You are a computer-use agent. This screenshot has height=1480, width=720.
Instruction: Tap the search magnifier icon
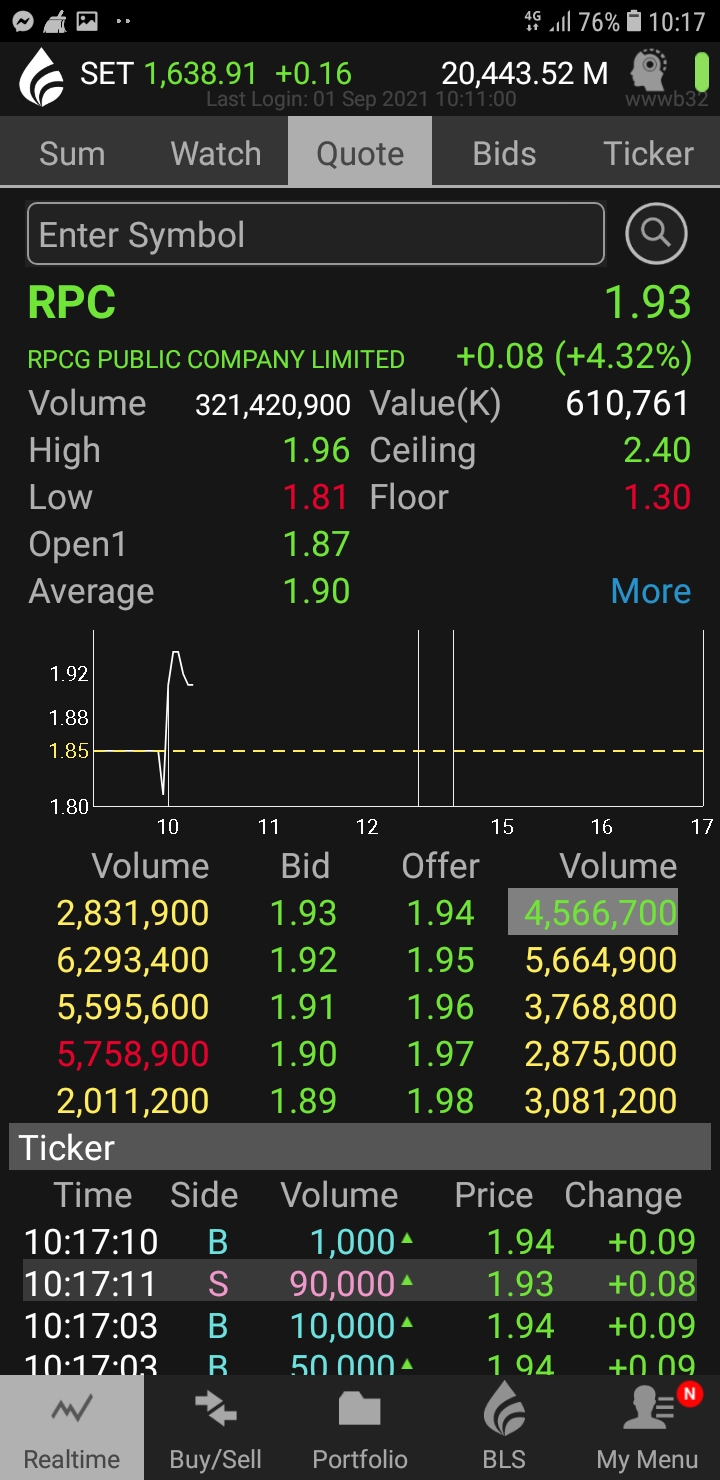(656, 234)
